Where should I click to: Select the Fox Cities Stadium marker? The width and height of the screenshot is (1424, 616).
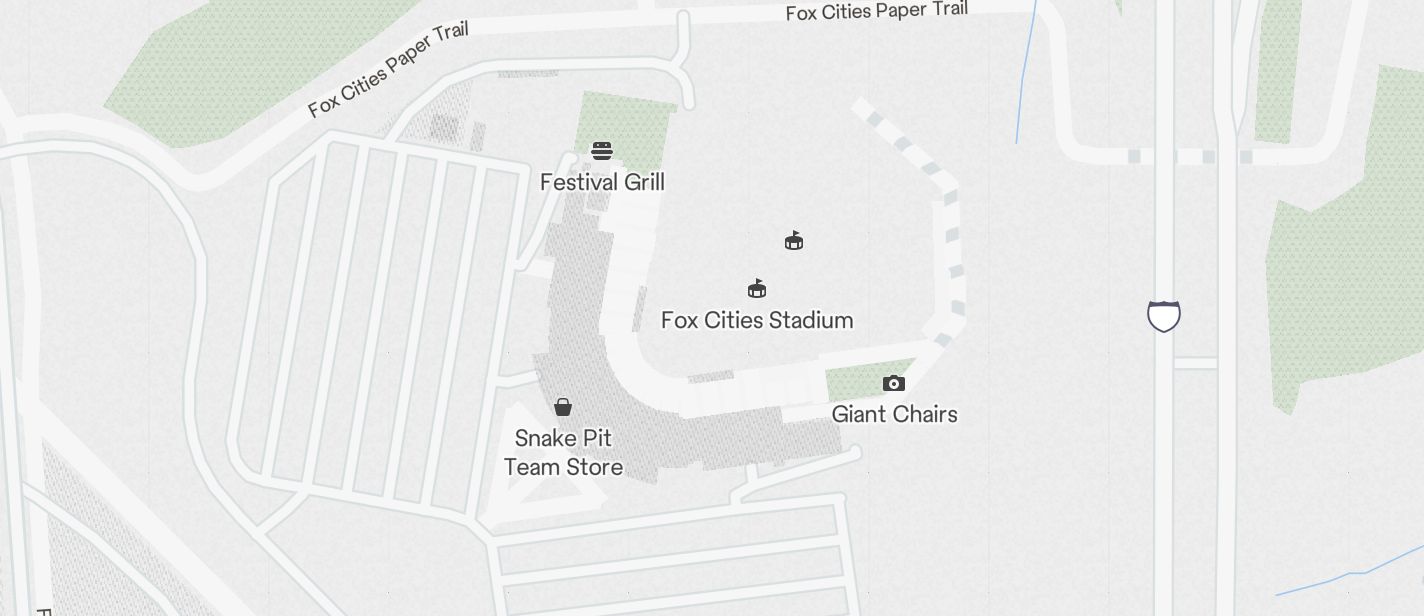point(757,289)
